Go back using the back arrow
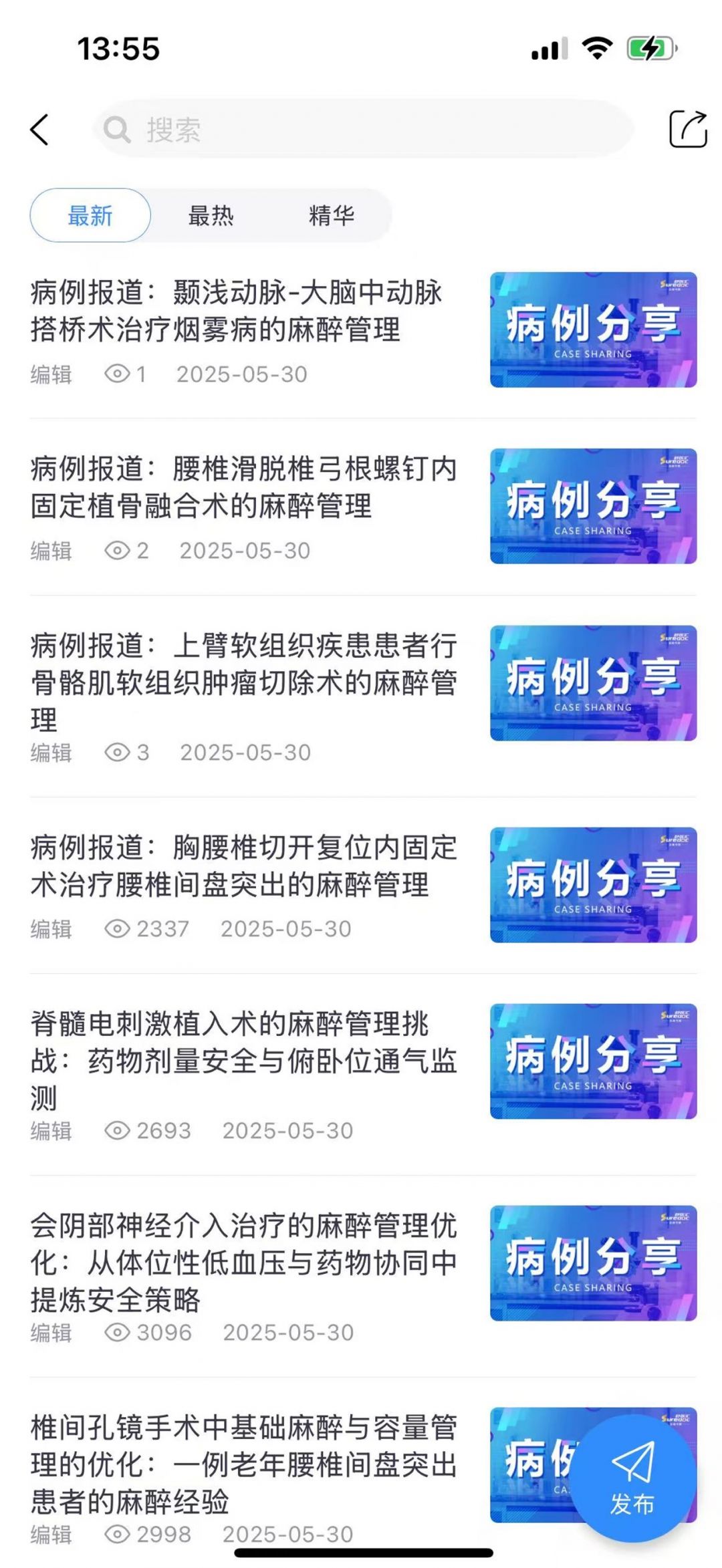Screen dimensions: 722x1568 (x=40, y=129)
